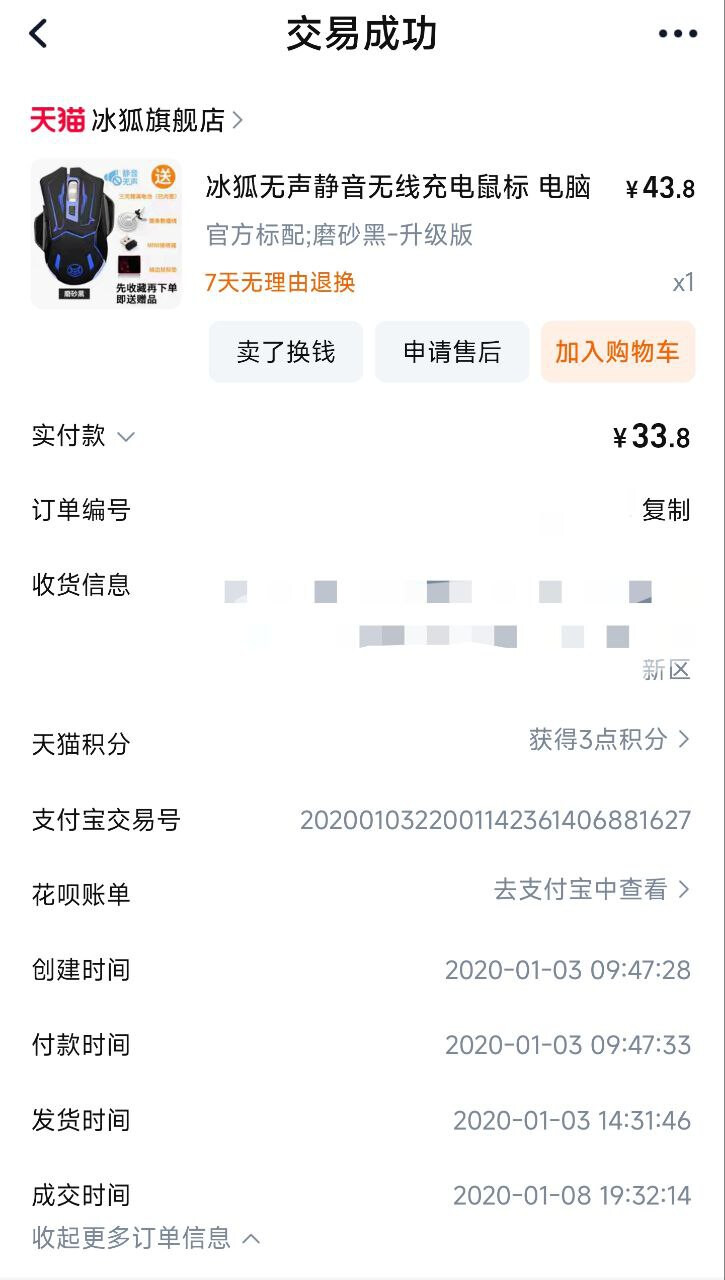Expand the 实付款 payment breakdown

pyautogui.click(x=83, y=436)
